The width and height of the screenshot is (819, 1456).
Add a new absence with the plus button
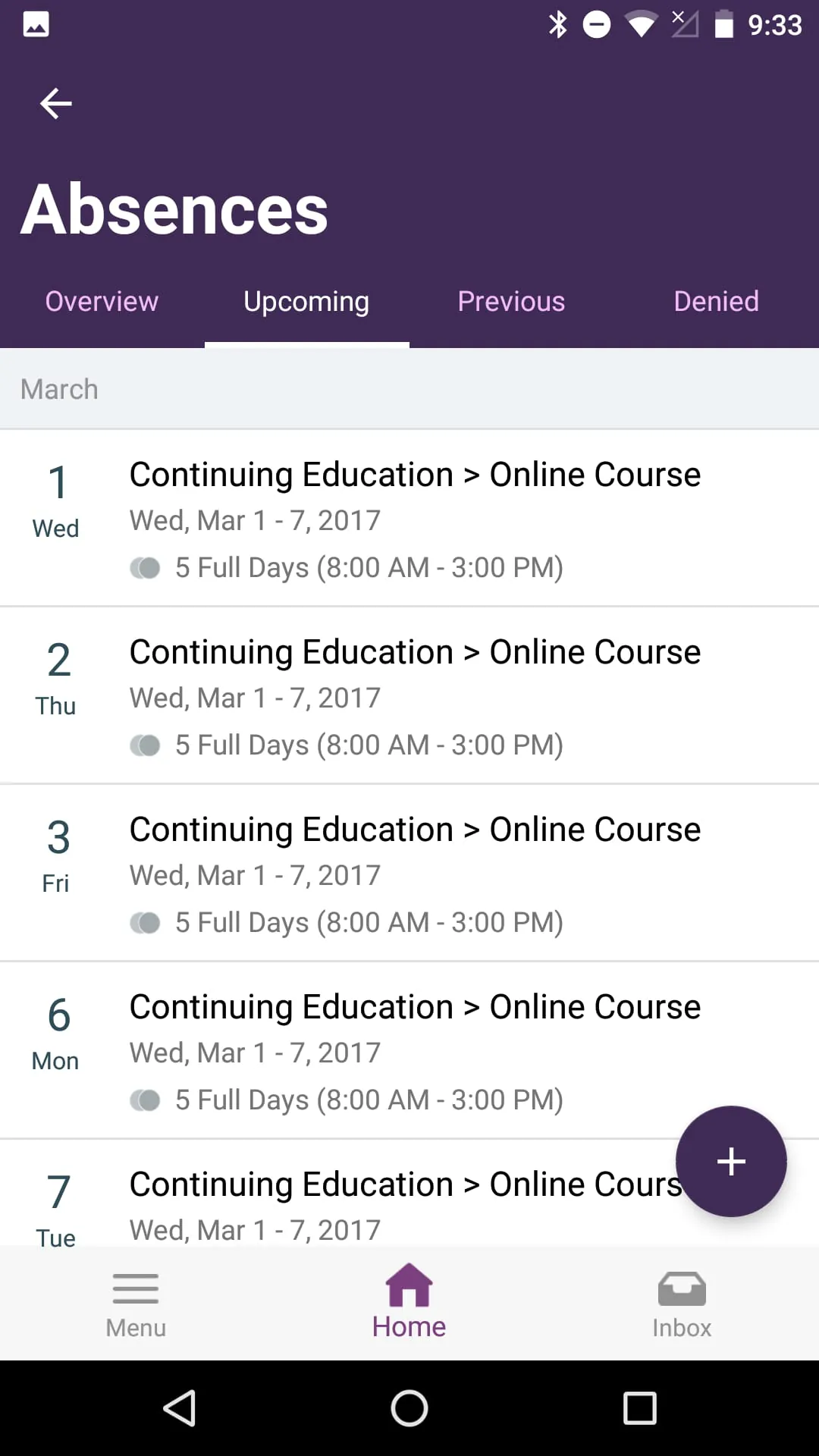730,1162
